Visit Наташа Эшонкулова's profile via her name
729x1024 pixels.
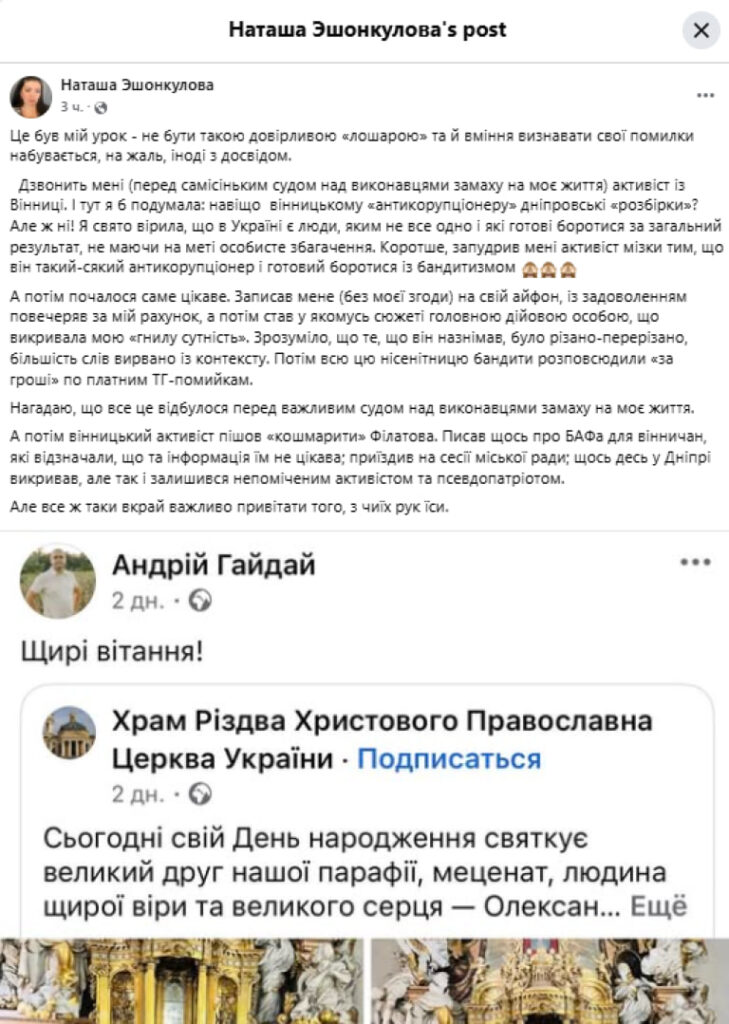click(x=137, y=86)
